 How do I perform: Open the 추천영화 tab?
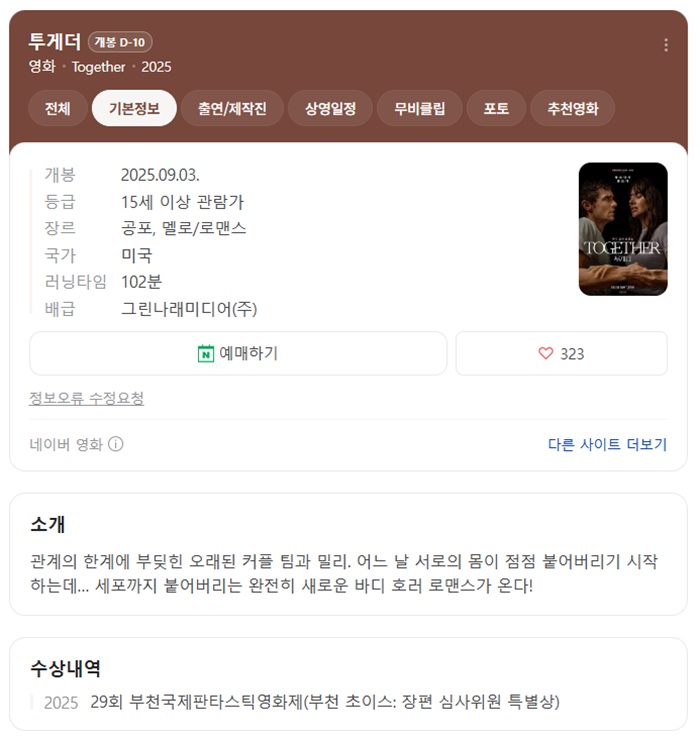[573, 109]
